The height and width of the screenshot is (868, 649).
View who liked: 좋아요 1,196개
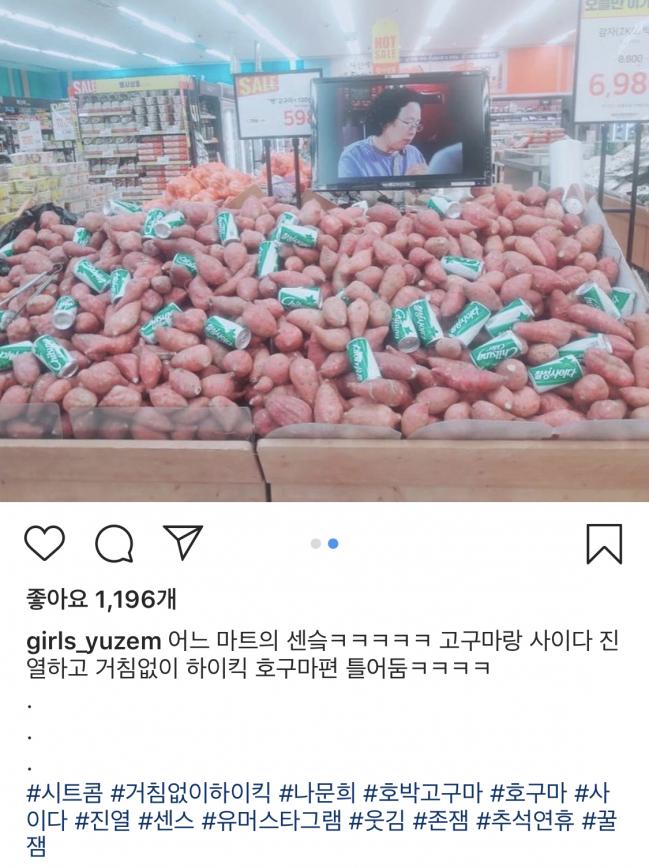(101, 598)
